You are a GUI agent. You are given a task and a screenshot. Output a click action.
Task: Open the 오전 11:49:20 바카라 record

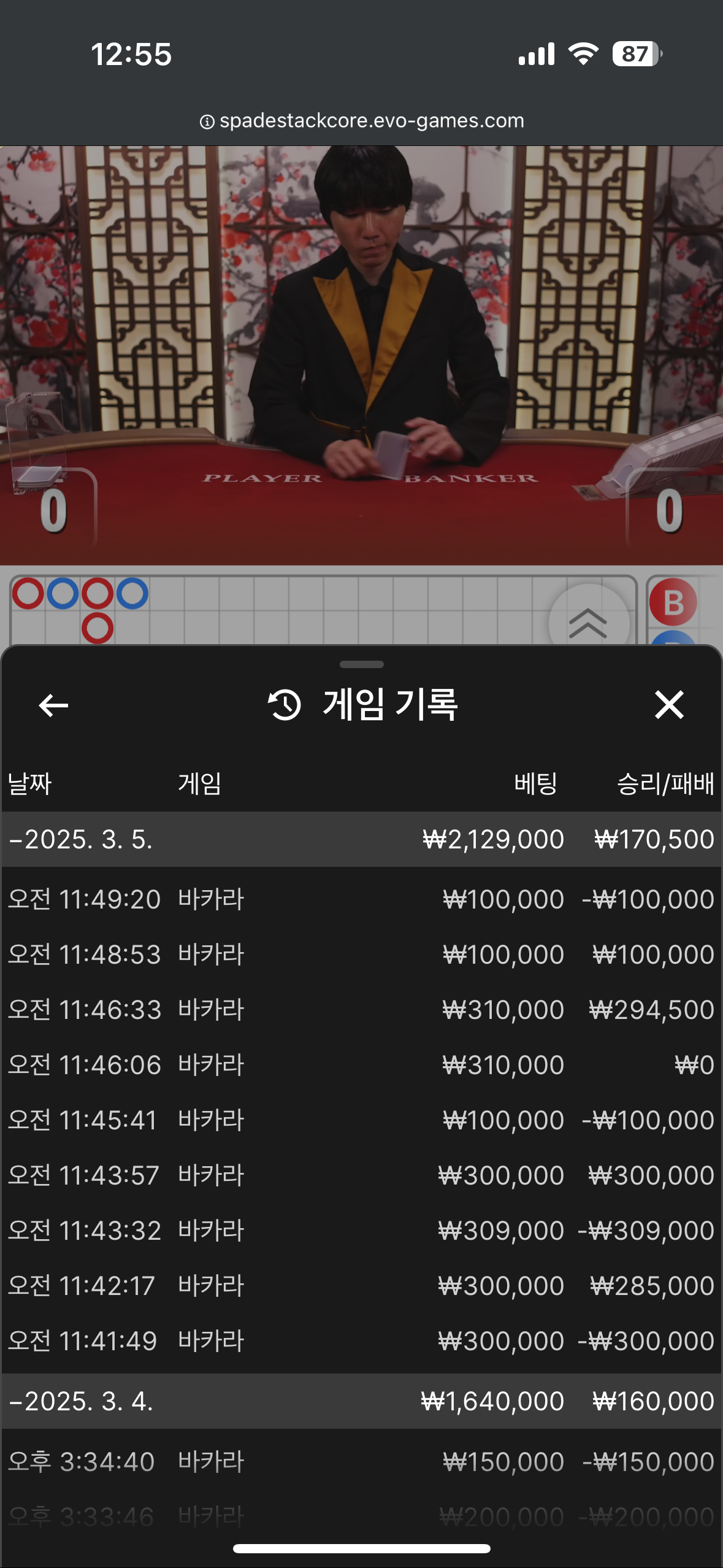coord(361,899)
